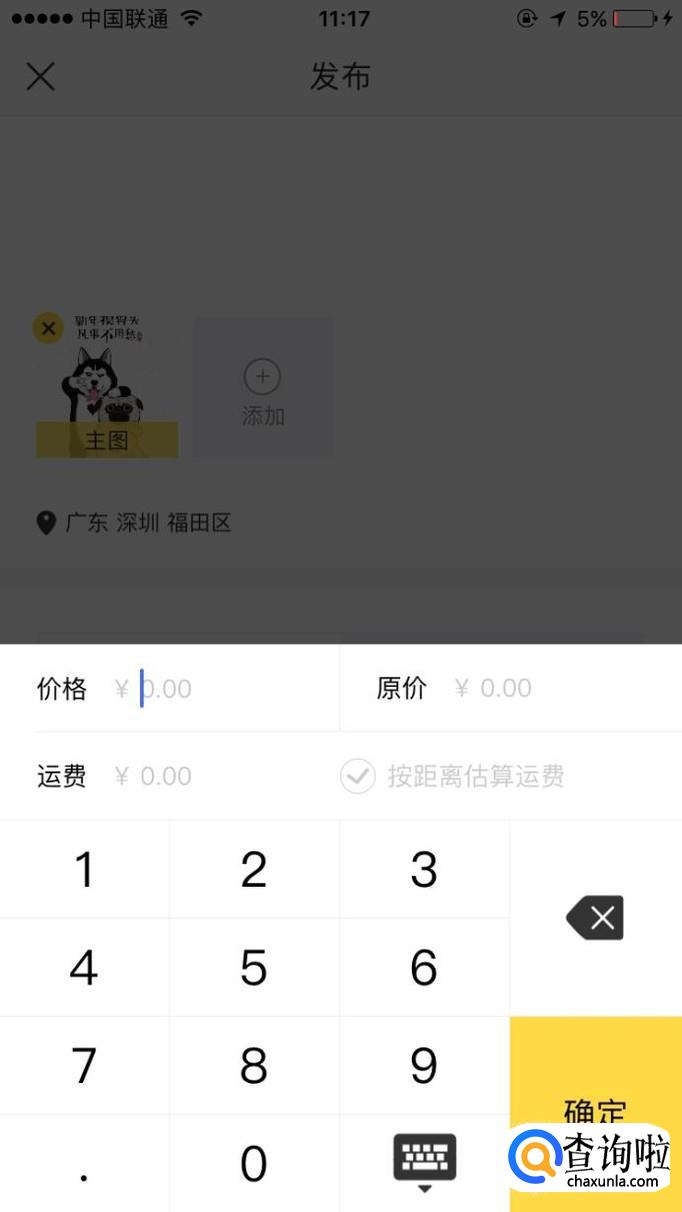
Task: Add another photo with 添加
Action: pos(263,388)
